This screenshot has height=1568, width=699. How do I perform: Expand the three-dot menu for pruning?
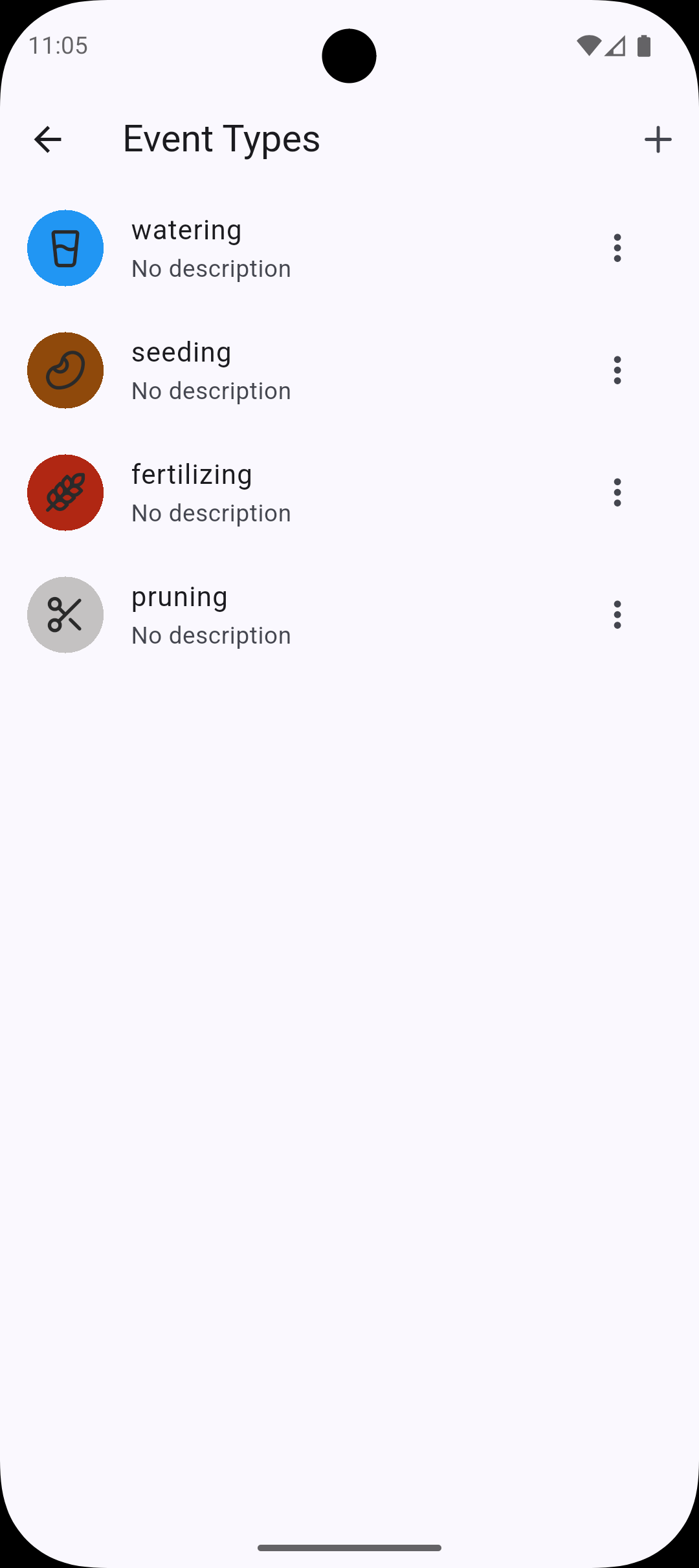point(617,615)
